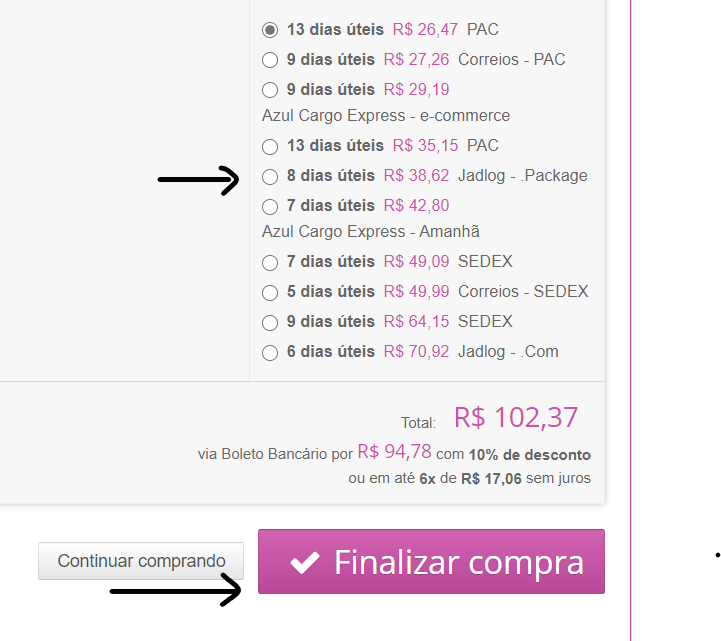The width and height of the screenshot is (721, 641).
Task: Choose Correios - PAC for R$ 27,26
Action: (x=270, y=60)
